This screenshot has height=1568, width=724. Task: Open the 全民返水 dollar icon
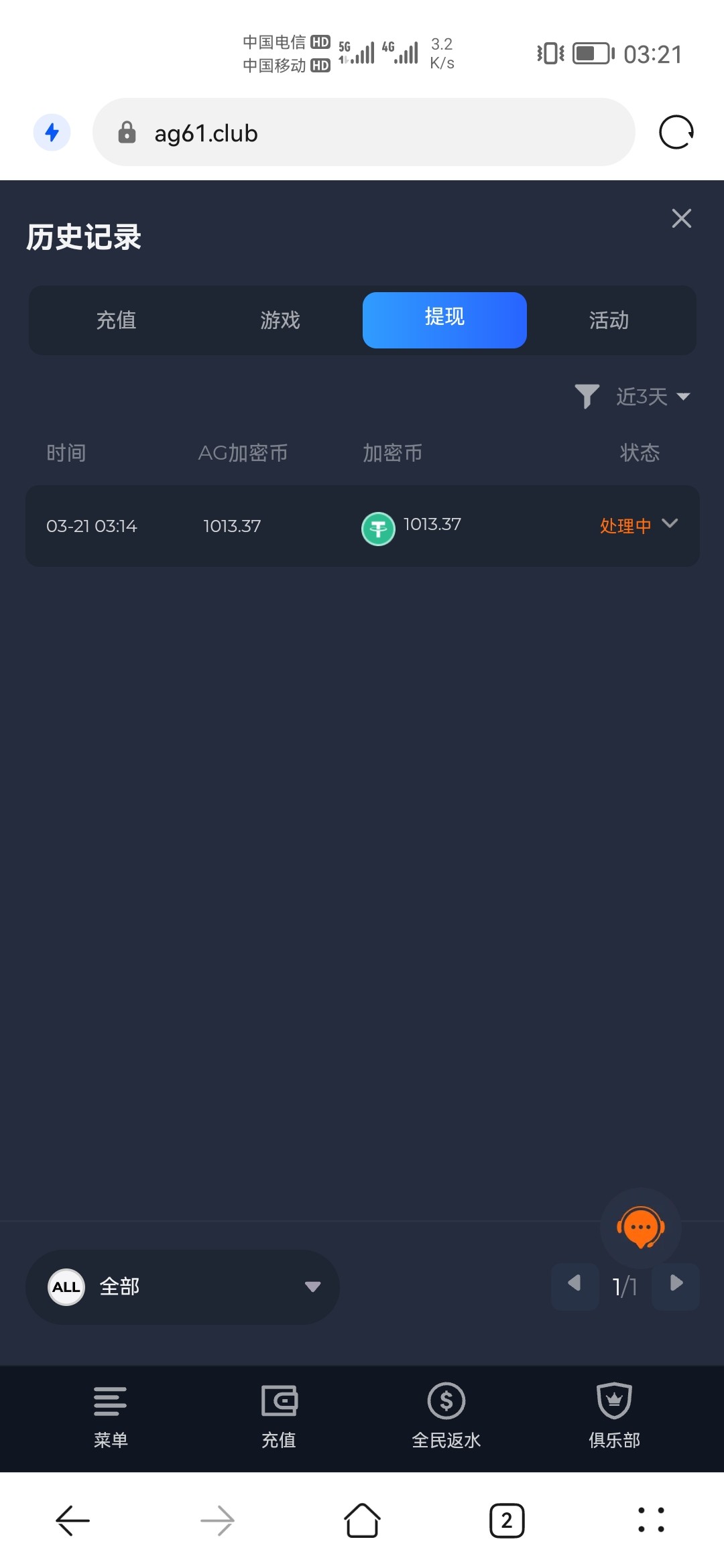click(446, 1400)
